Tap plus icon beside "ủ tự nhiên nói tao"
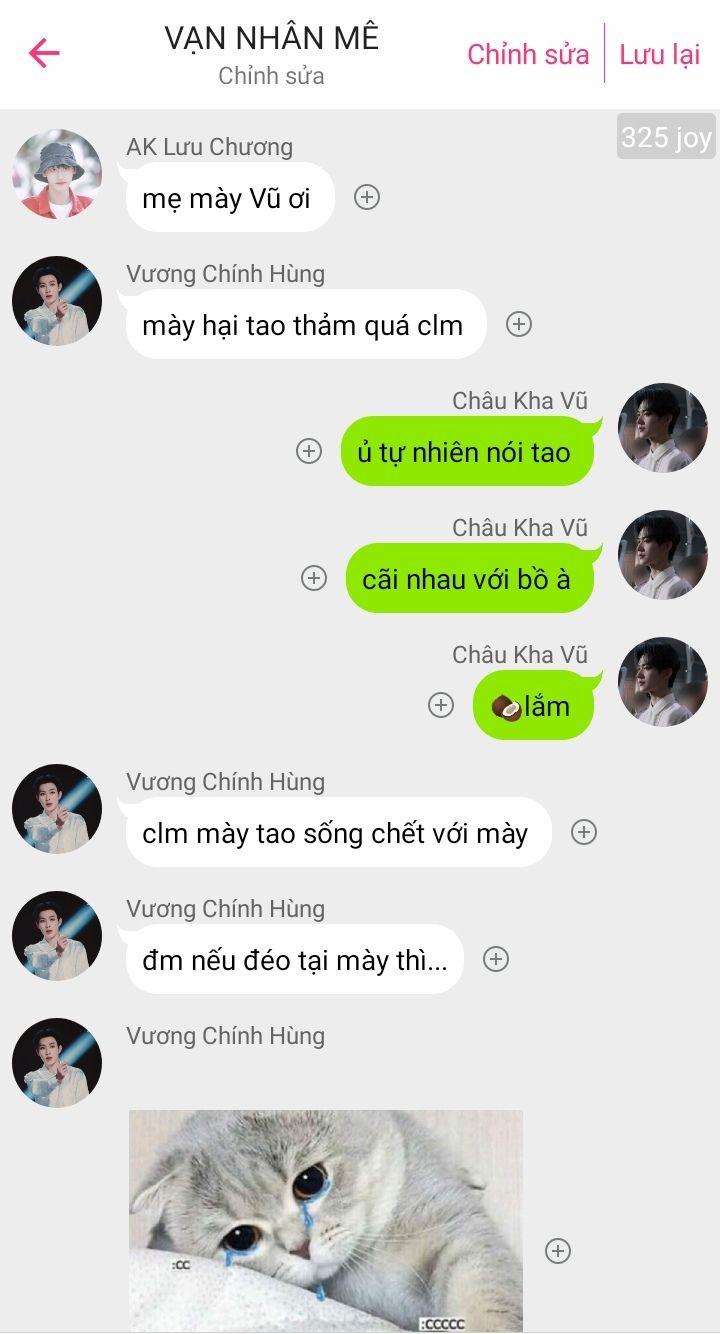This screenshot has width=720, height=1334. 309,451
